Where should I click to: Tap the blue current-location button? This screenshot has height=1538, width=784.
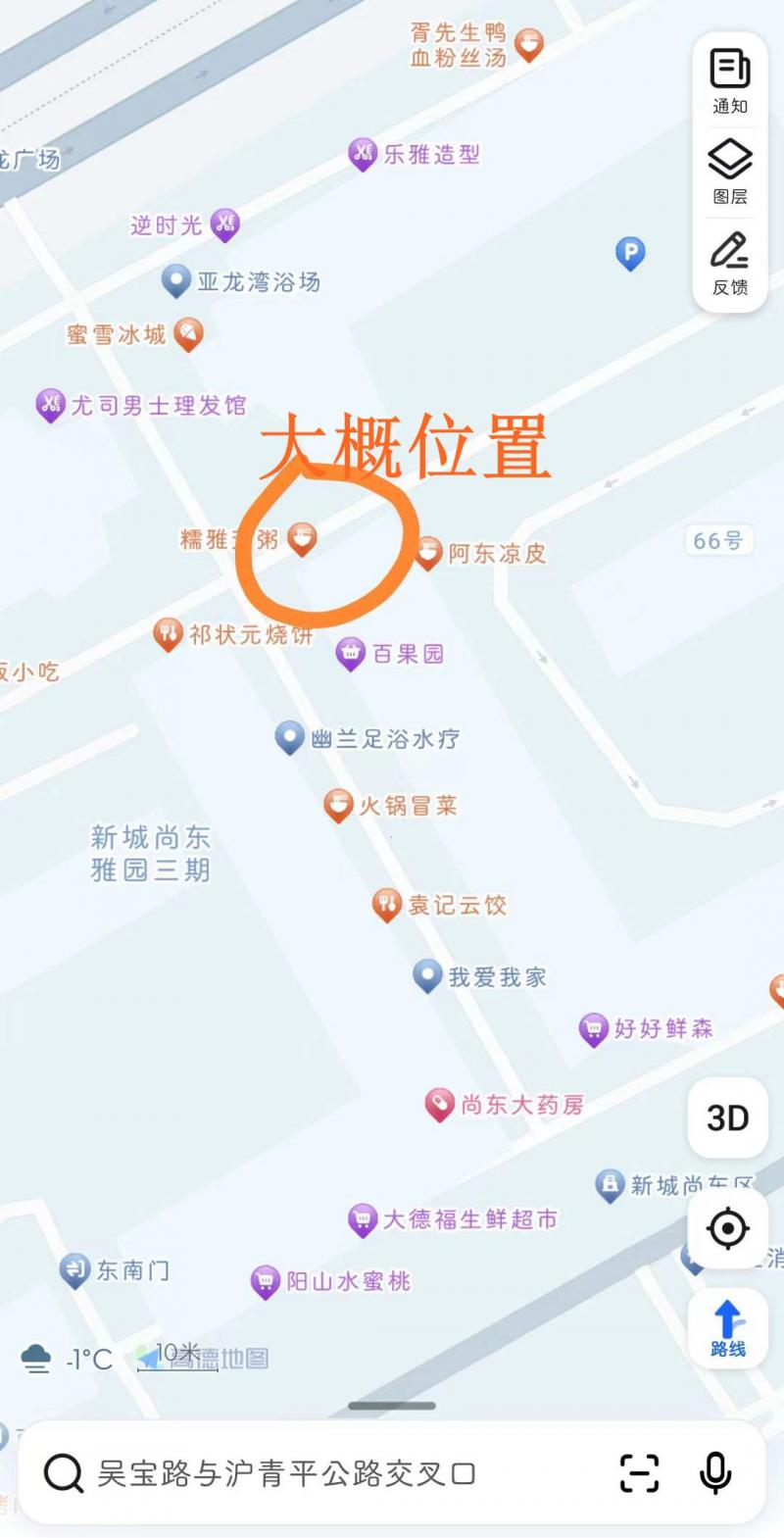click(x=727, y=1228)
